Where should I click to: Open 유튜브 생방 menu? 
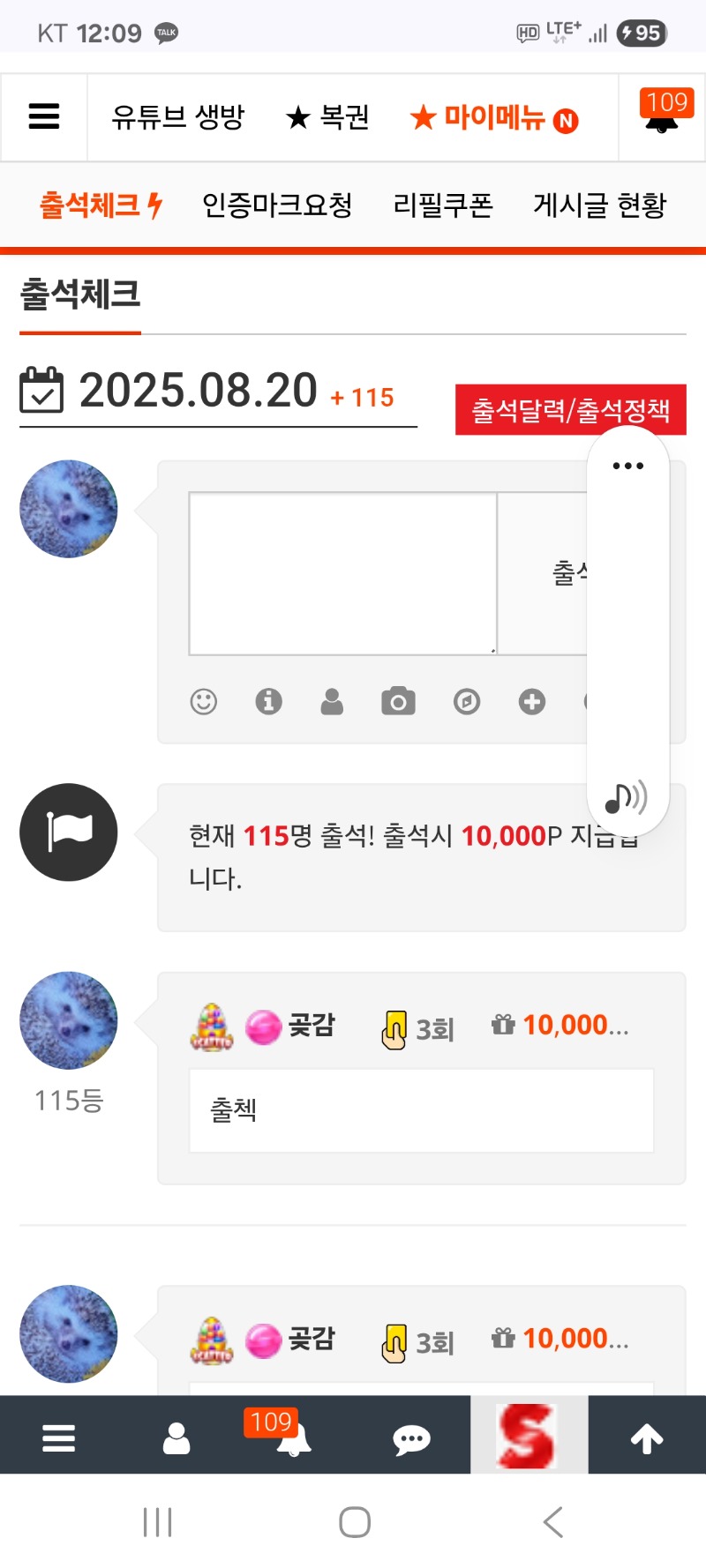[177, 117]
